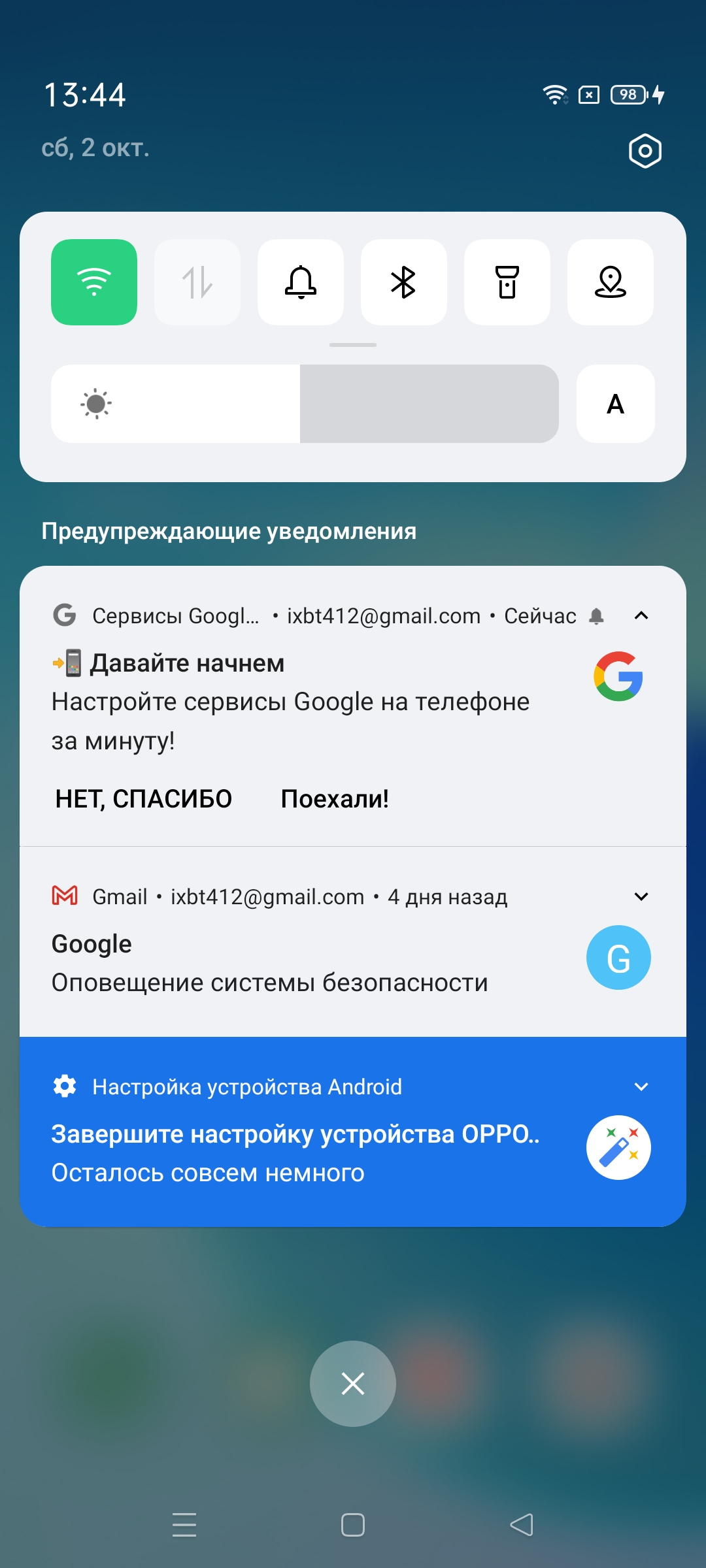This screenshot has height=1568, width=706.
Task: Expand the Gmail notification
Action: tap(641, 896)
